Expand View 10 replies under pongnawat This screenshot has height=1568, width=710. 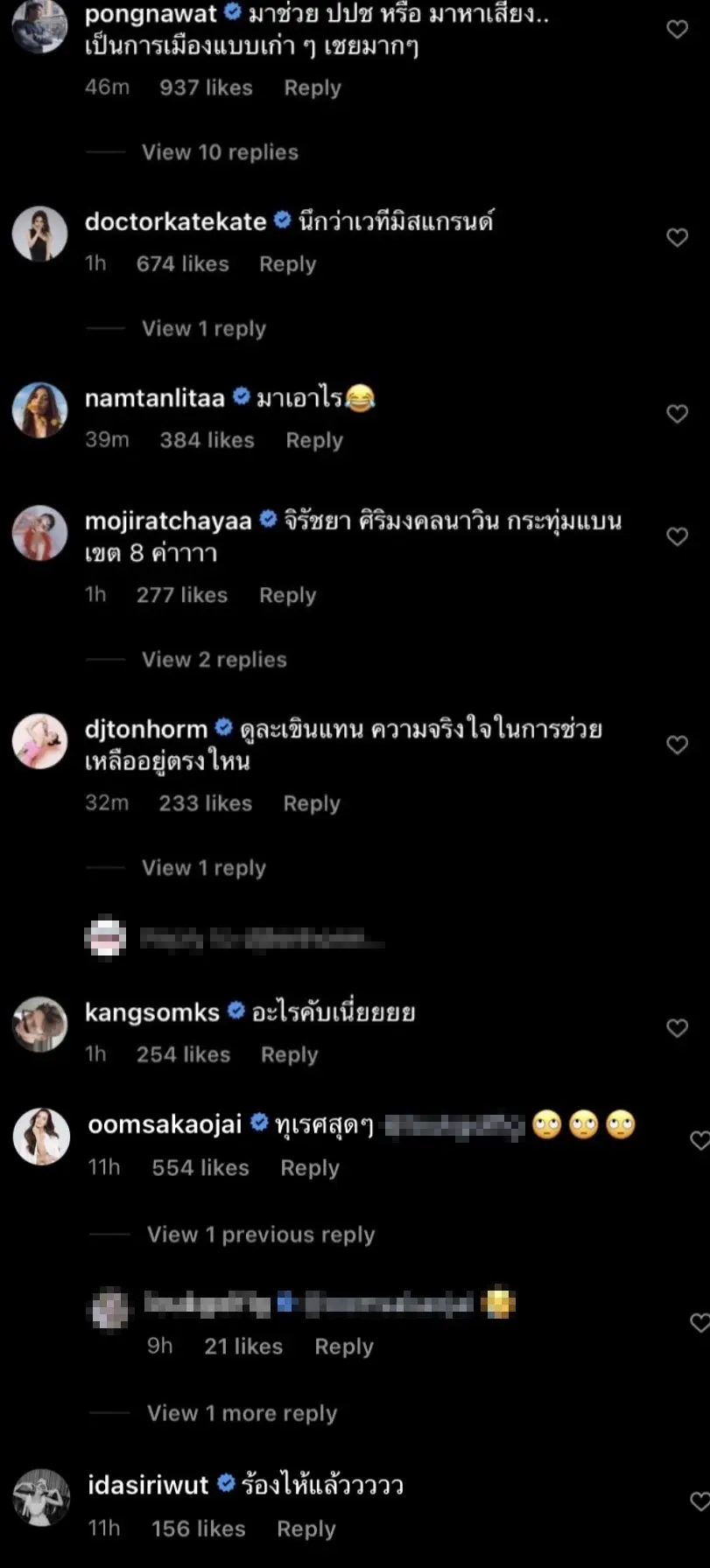220,152
